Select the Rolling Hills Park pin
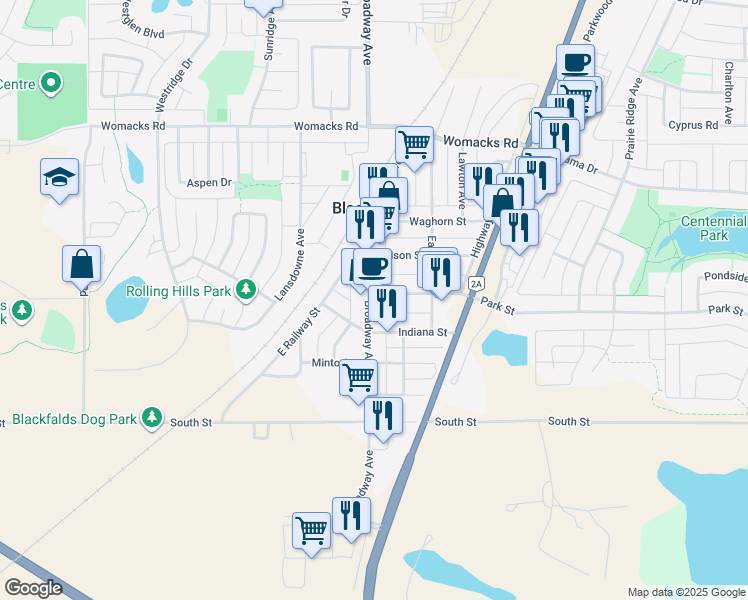 click(246, 289)
